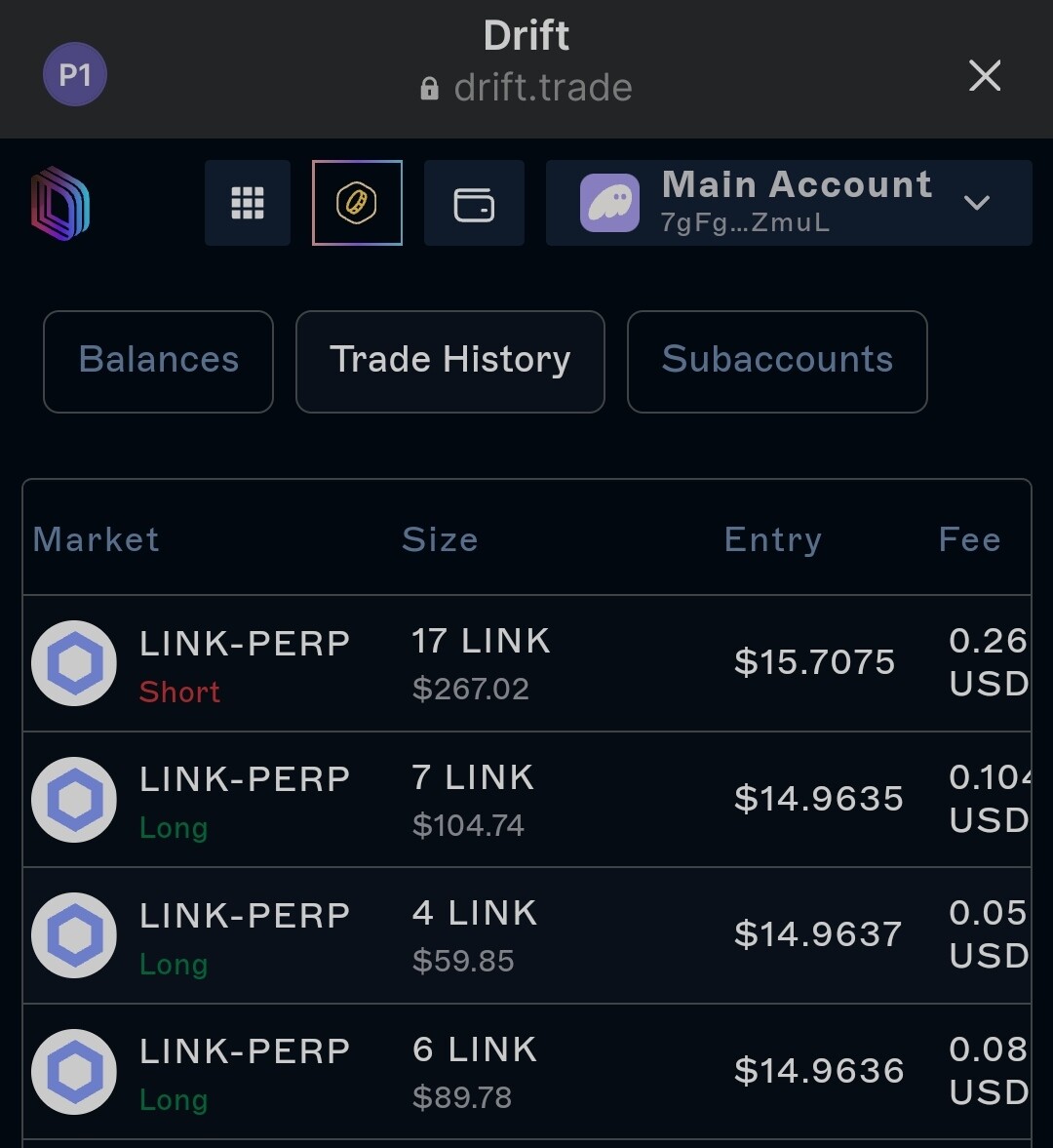Screen dimensions: 1053x1148
Task: Click the Market column header
Action: point(96,538)
